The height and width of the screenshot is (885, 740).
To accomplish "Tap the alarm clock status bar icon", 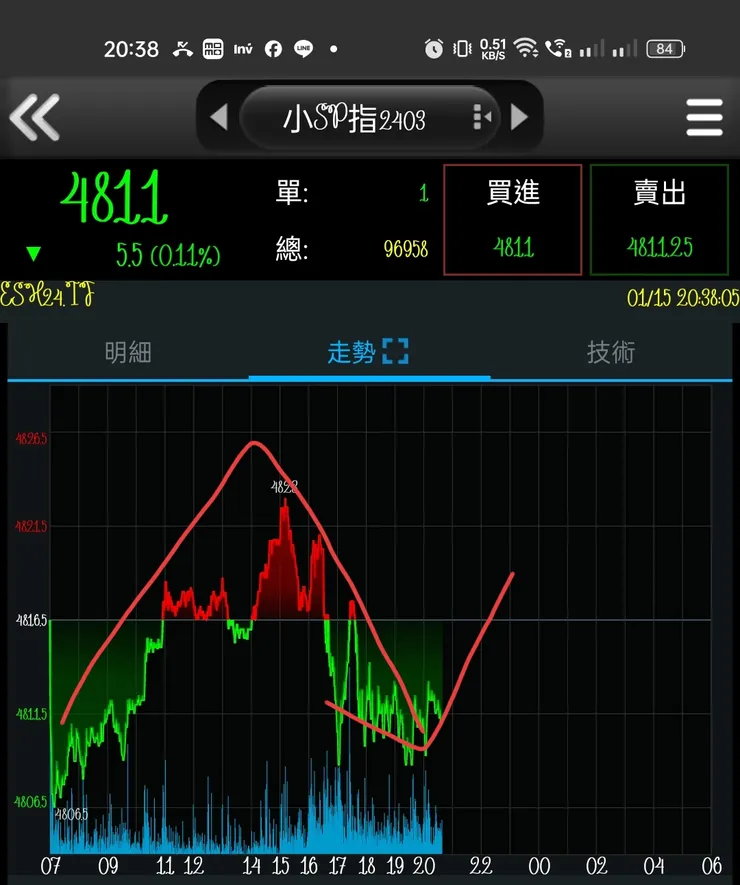I will click(434, 47).
